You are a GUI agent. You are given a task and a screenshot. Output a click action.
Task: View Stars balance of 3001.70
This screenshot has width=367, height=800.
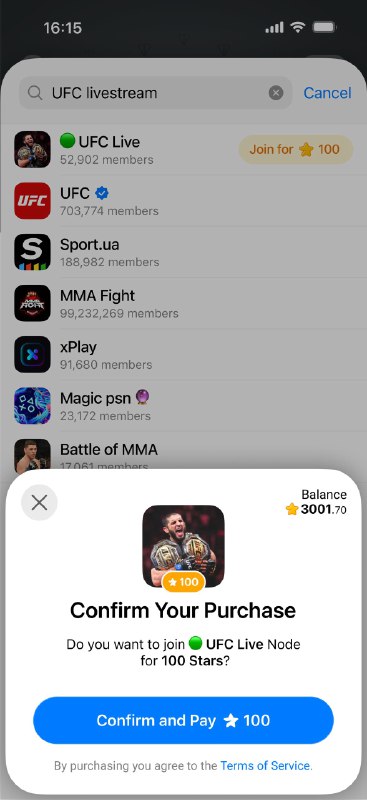pos(316,503)
